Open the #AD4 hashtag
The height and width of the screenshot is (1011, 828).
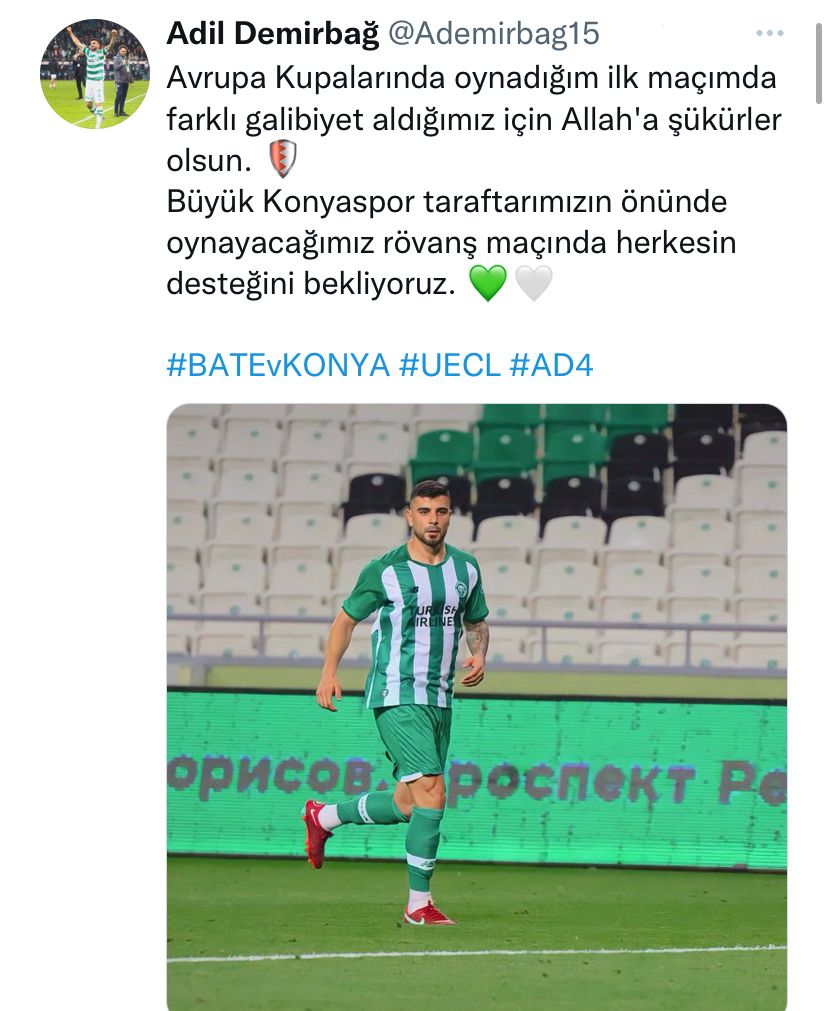pos(551,365)
